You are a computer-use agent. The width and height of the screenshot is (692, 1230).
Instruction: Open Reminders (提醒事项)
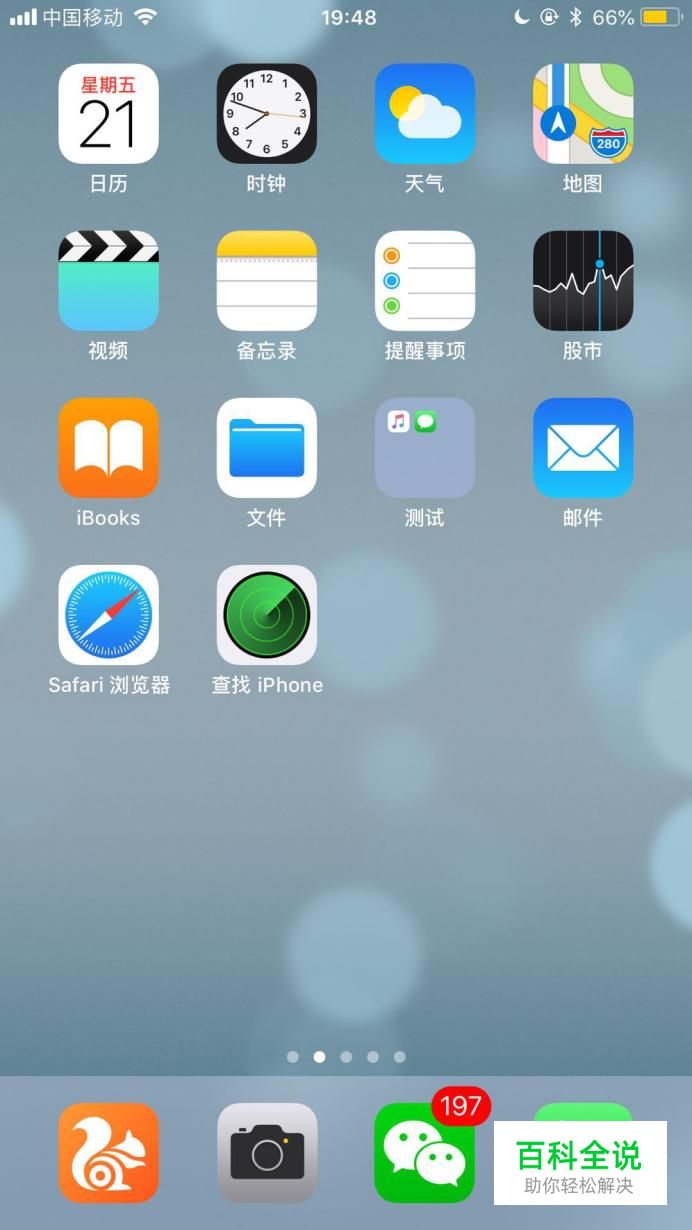coord(424,281)
